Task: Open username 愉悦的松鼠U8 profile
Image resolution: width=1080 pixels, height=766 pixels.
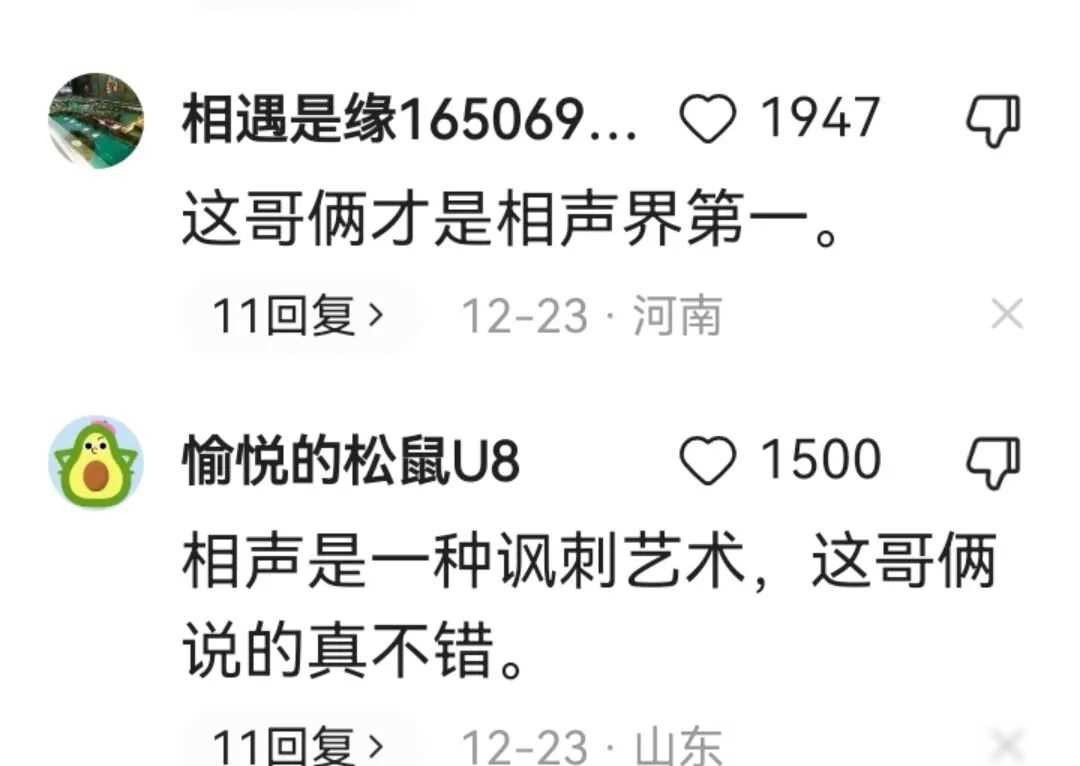Action: click(350, 463)
